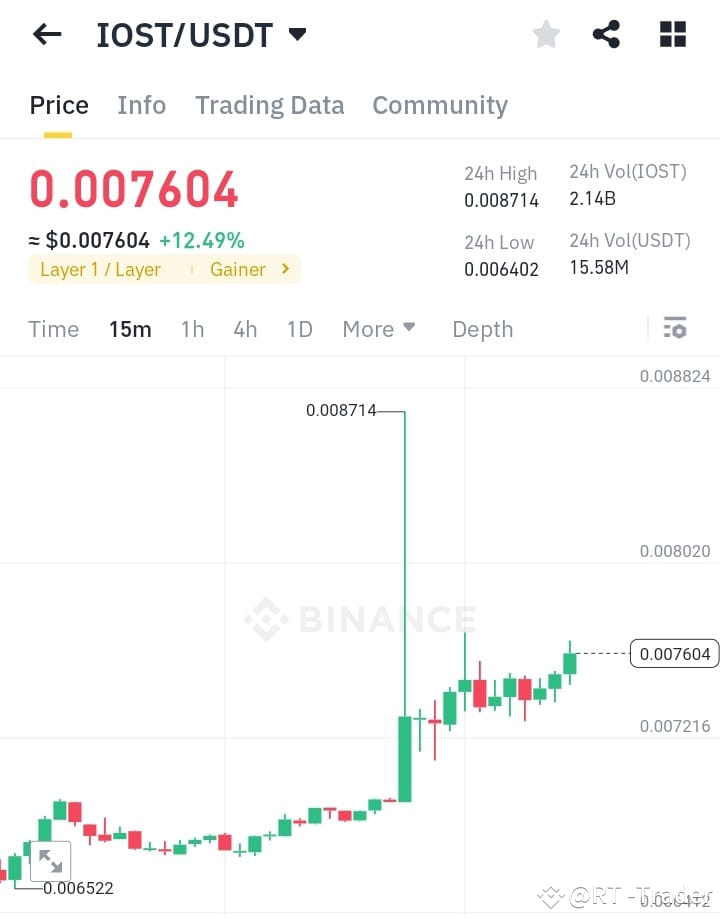Open chart settings via the indicator icon
Viewport: 720px width, 918px height.
click(x=675, y=328)
